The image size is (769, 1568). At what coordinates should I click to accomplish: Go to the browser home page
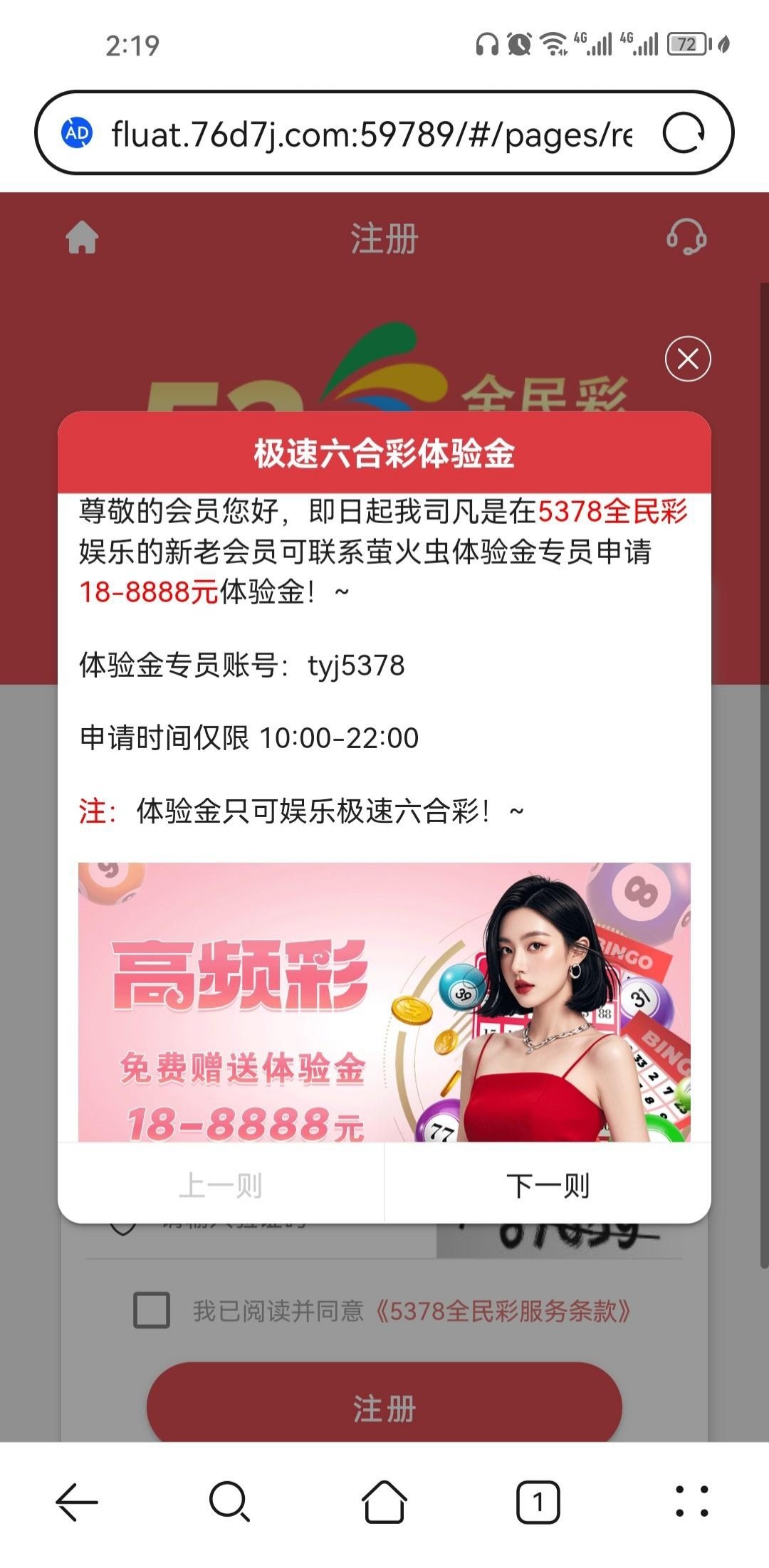point(384,1502)
